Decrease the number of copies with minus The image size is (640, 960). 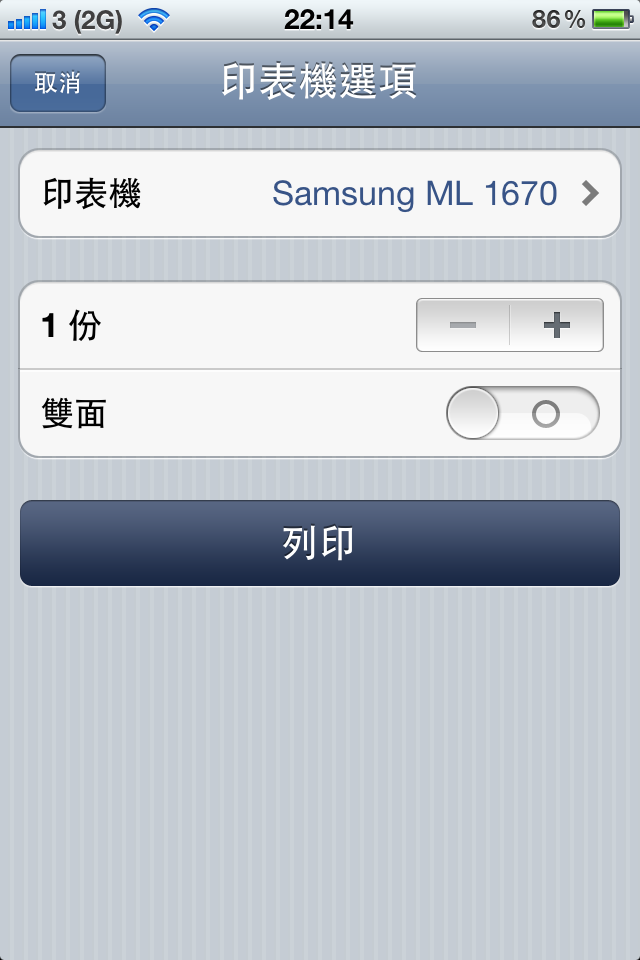coord(463,325)
